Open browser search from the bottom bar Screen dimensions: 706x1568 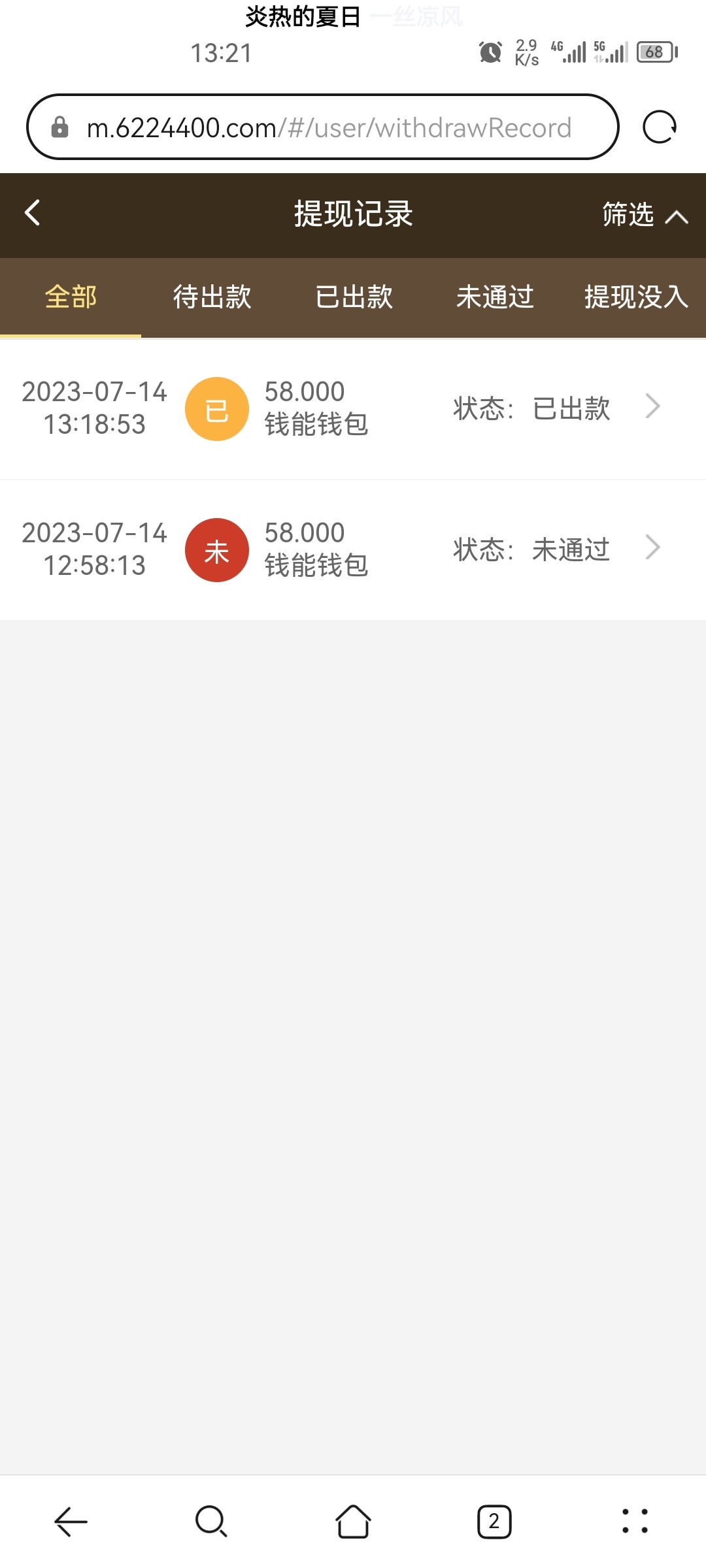pyautogui.click(x=211, y=1522)
